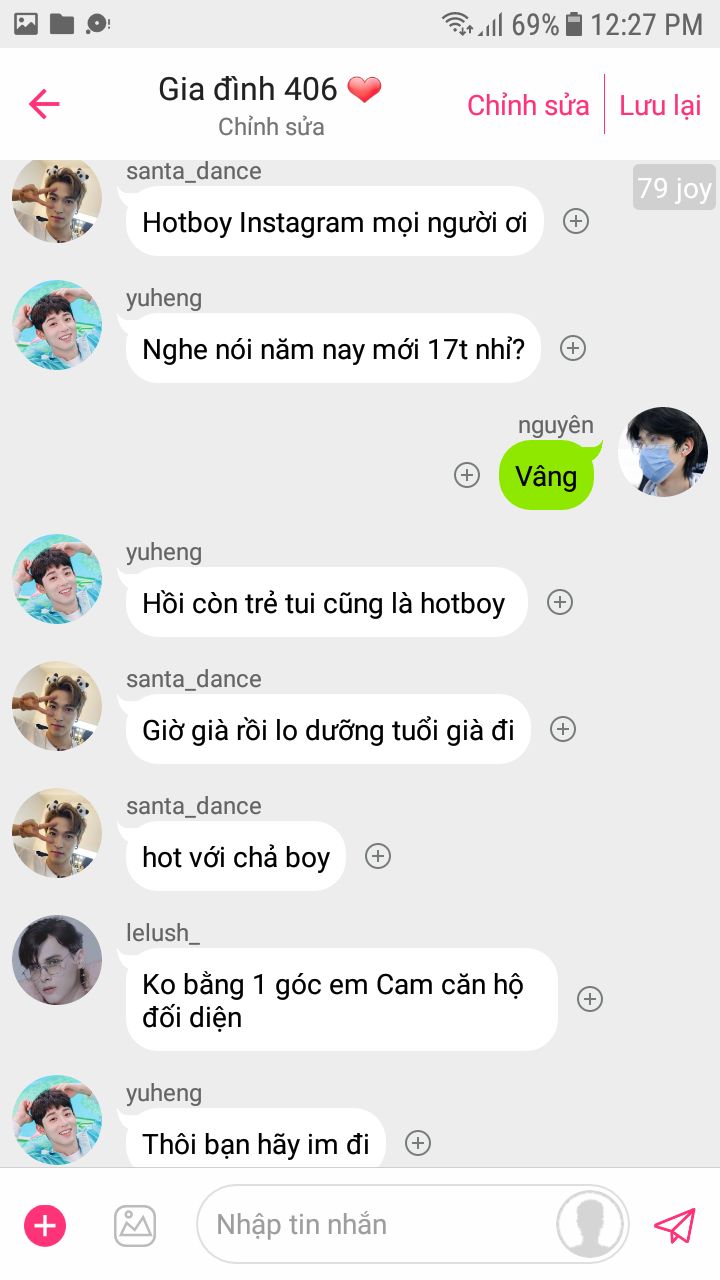Screen dimensions: 720x1280
Task: Tap plus icon next to 'Hồi còn trẻ tui cũng là hotboy'
Action: [559, 602]
